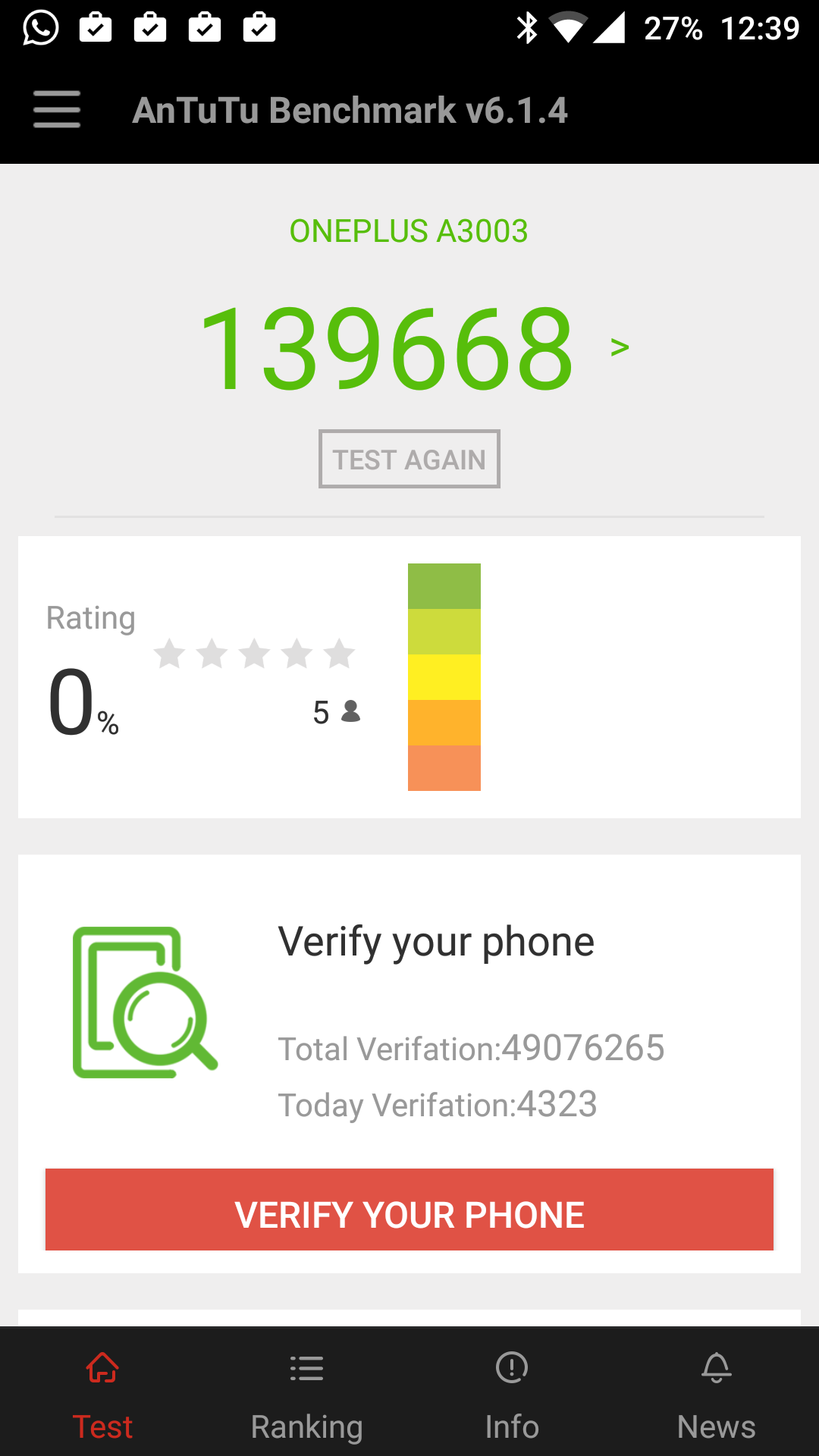Open the Rating card
The height and width of the screenshot is (1456, 819).
[409, 677]
